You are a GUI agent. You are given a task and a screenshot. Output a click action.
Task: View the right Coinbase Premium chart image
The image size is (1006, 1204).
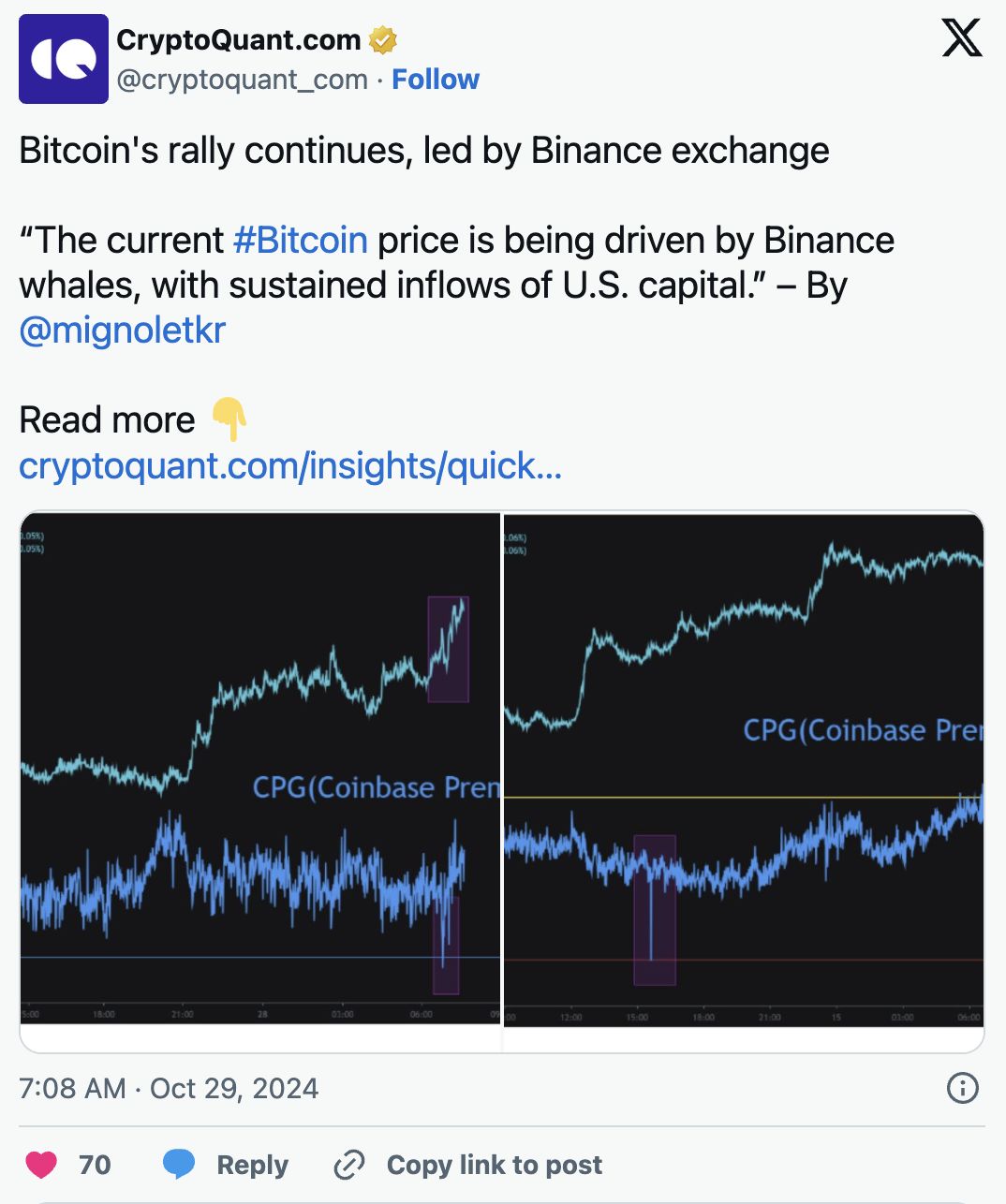click(744, 768)
